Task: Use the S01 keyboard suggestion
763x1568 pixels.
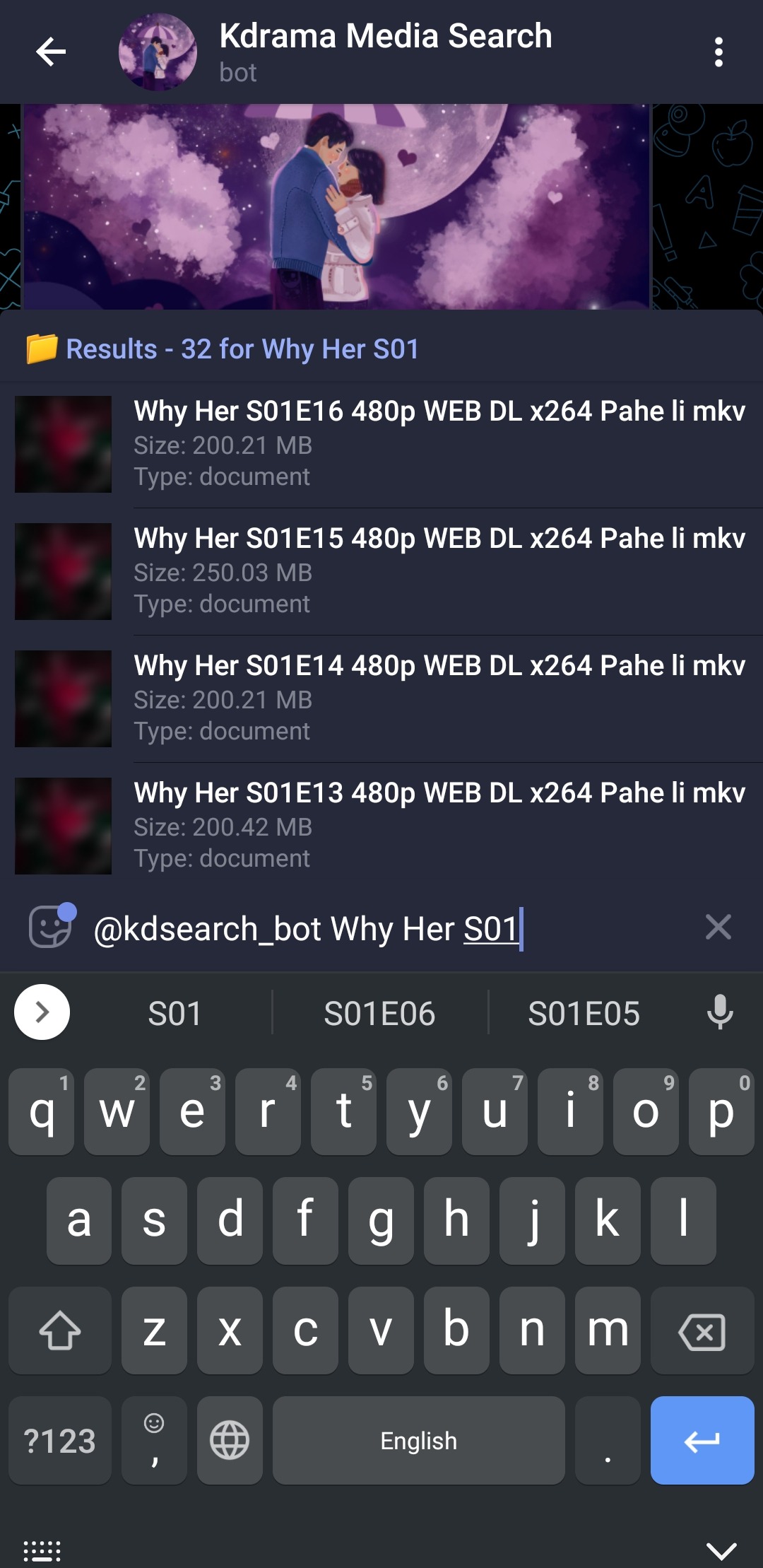Action: point(175,1013)
